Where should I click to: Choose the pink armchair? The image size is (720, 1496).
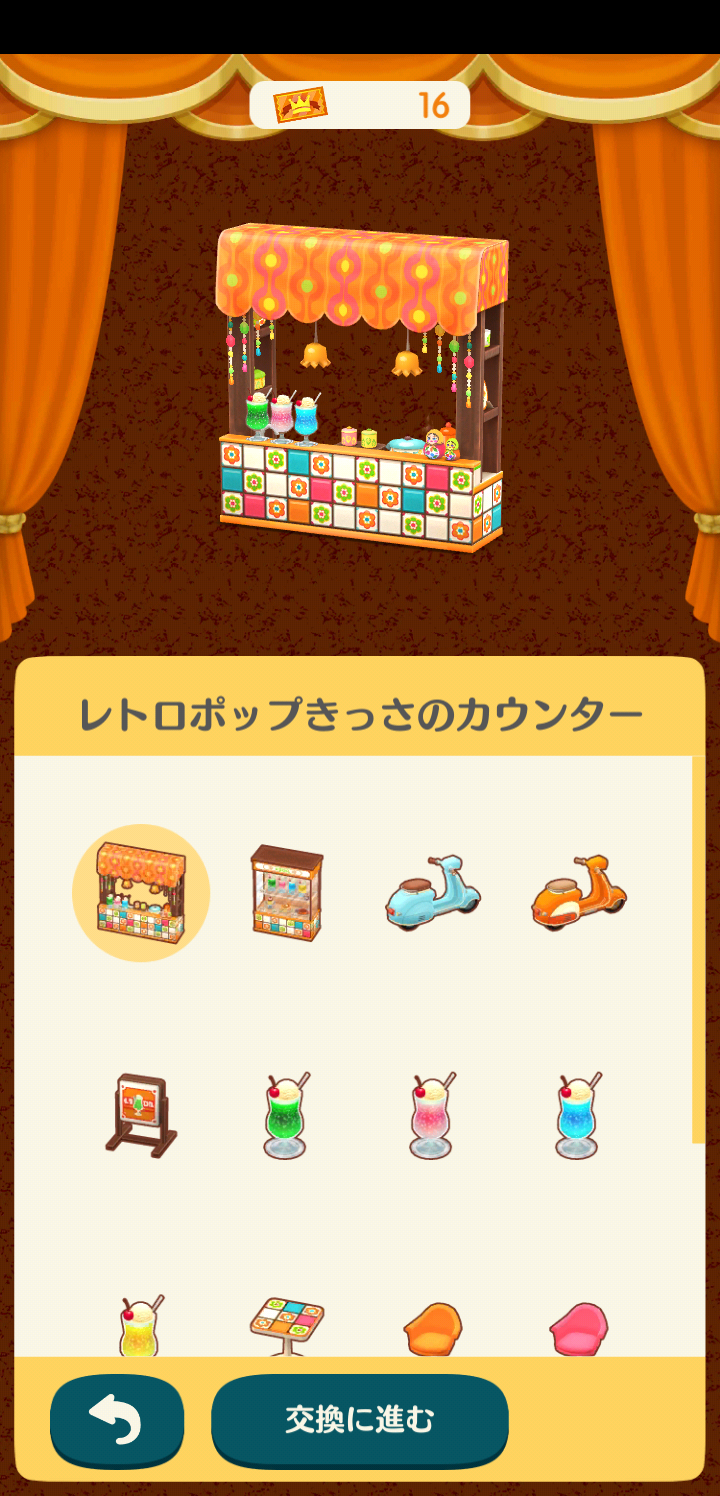[x=578, y=1330]
